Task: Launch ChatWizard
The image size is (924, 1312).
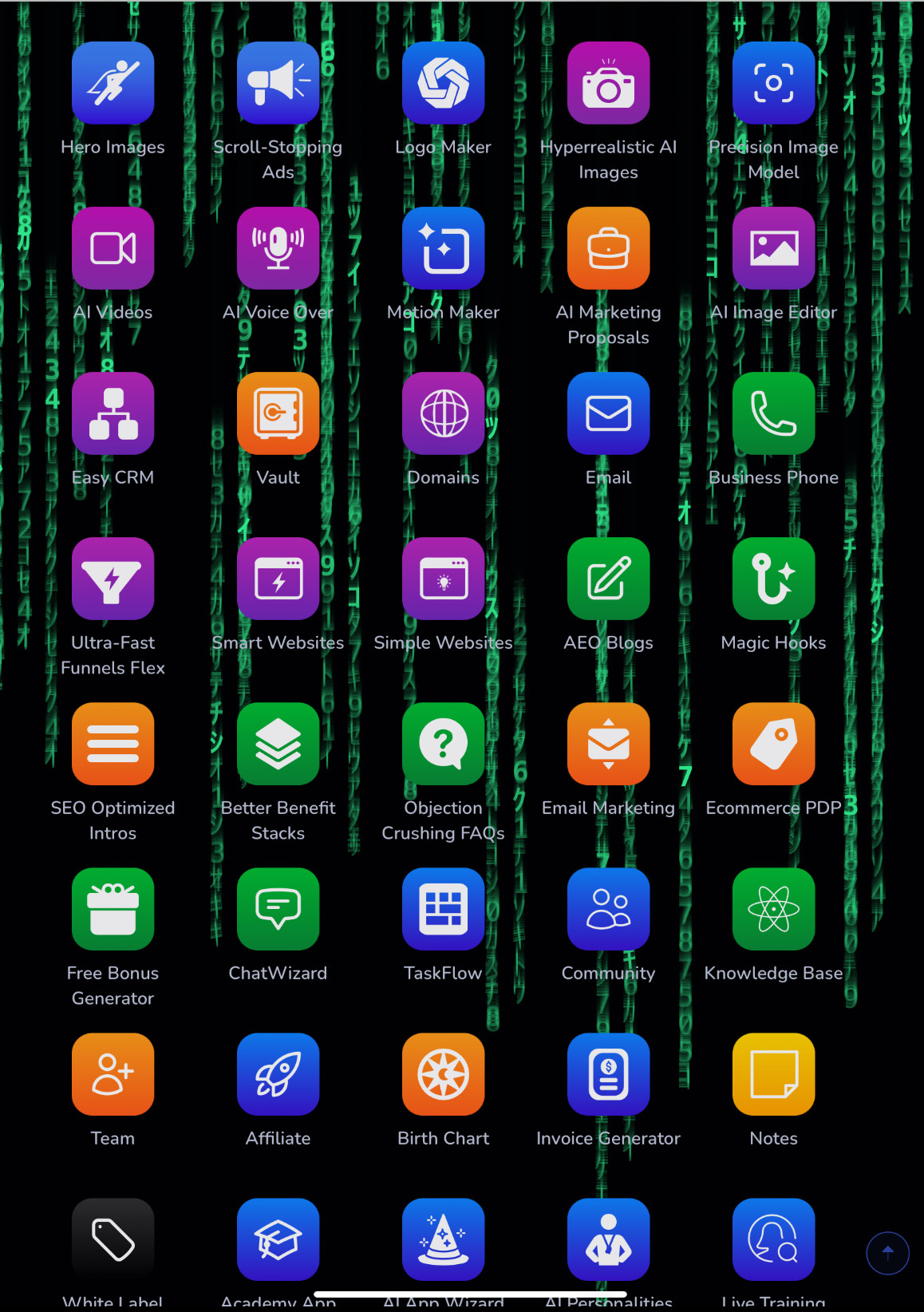Action: [x=278, y=909]
